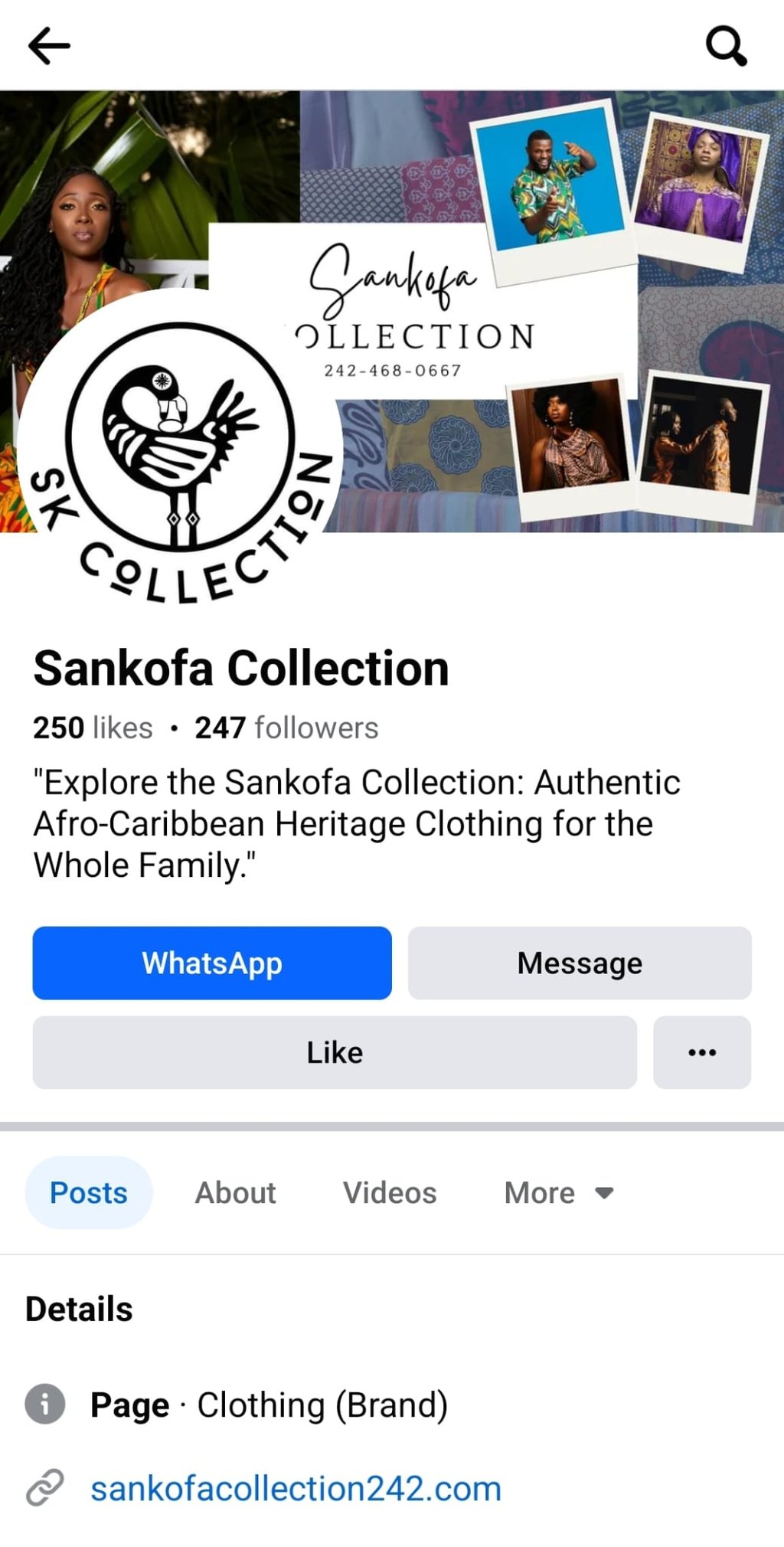Viewport: 784px width, 1547px height.
Task: Like the Sankofa Collection page
Action: click(x=335, y=1052)
